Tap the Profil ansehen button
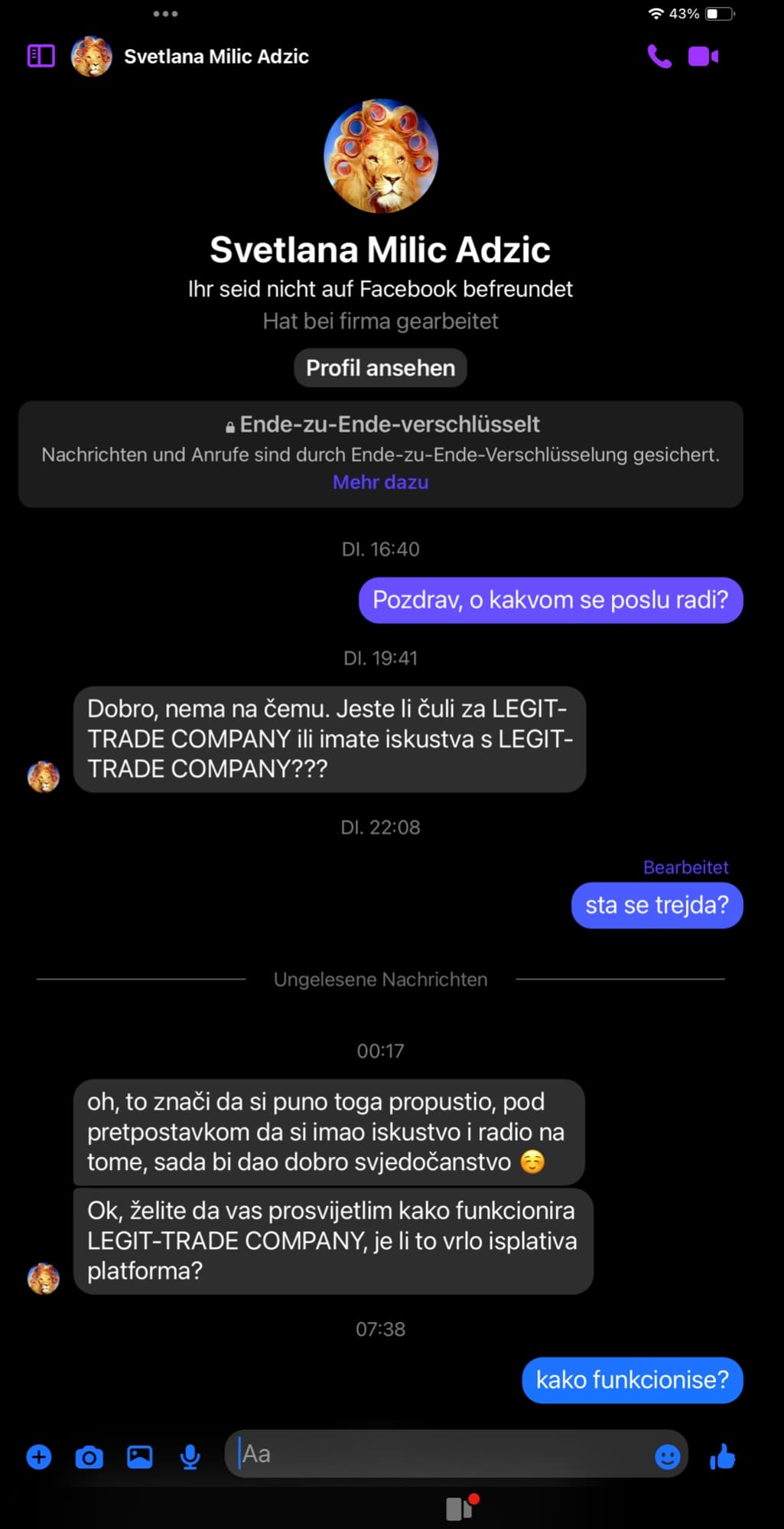The height and width of the screenshot is (1529, 784). coord(380,368)
